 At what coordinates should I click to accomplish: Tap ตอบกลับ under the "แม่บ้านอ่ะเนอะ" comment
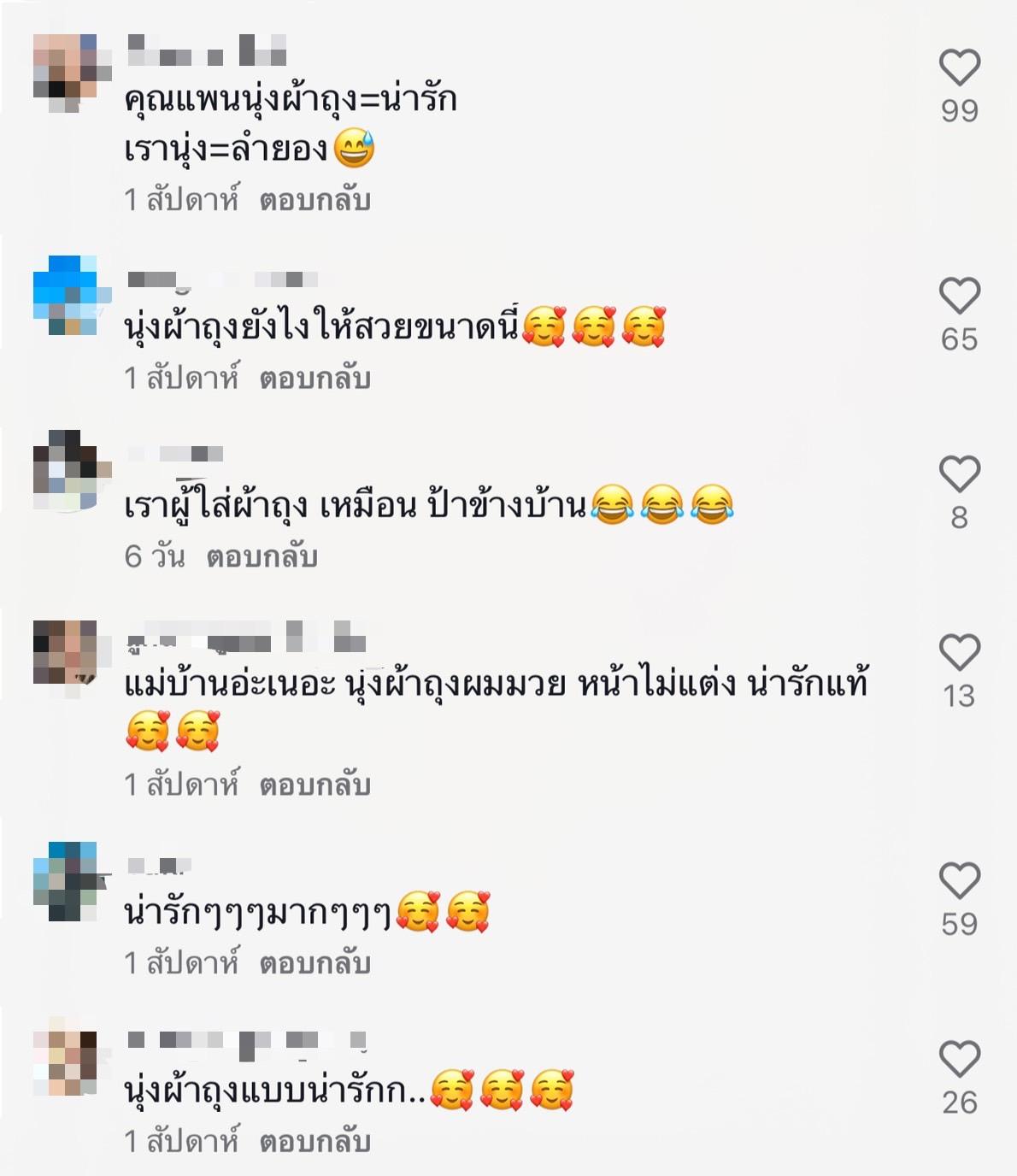coord(315,785)
